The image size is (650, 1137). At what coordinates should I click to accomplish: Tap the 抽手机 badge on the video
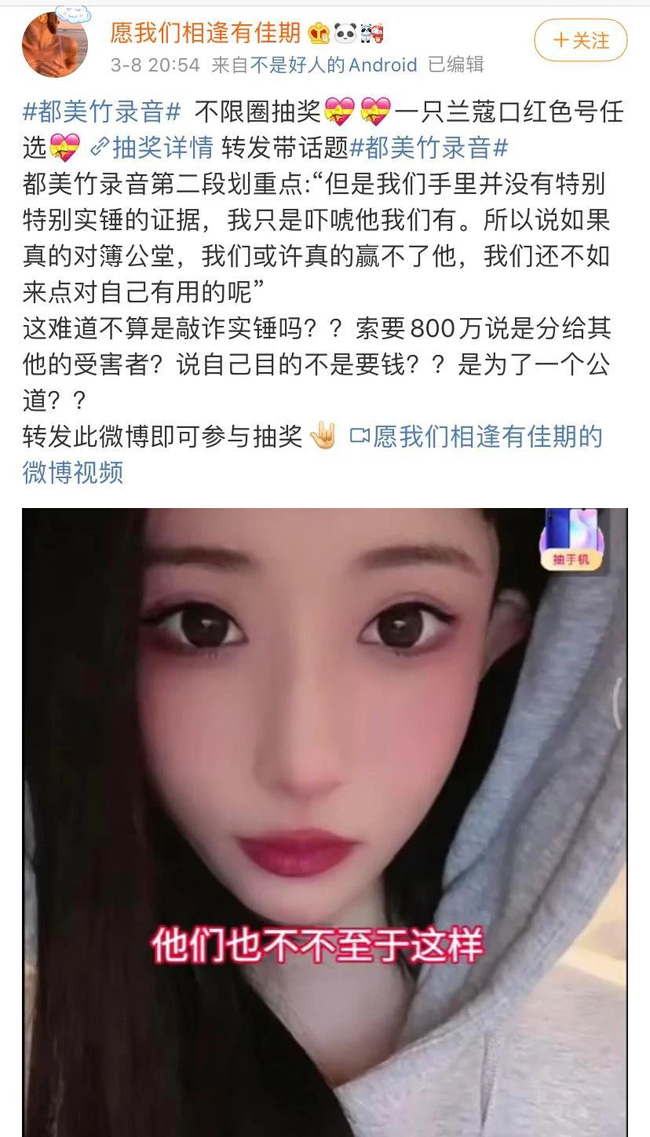[571, 542]
